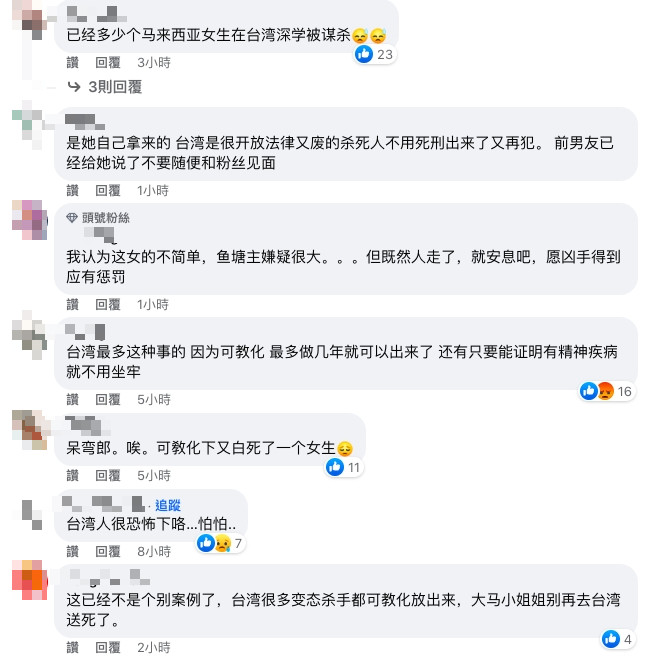Follow the commenter via the 追蹤 link
656x656 pixels.
(168, 505)
